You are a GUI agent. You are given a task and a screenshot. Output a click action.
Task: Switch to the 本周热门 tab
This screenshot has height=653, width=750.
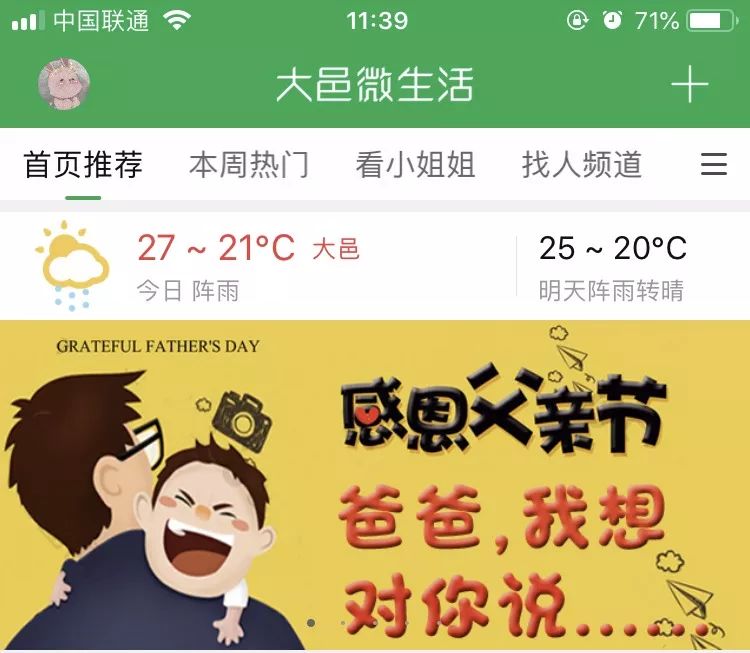point(249,165)
